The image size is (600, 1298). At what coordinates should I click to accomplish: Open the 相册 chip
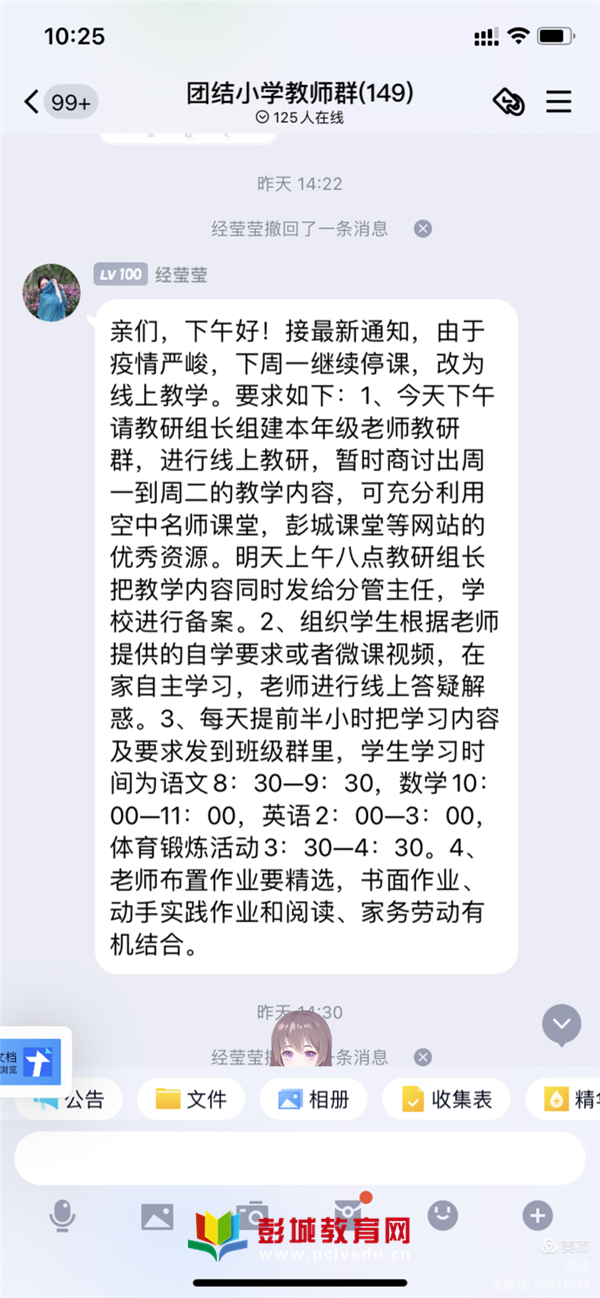(313, 1100)
